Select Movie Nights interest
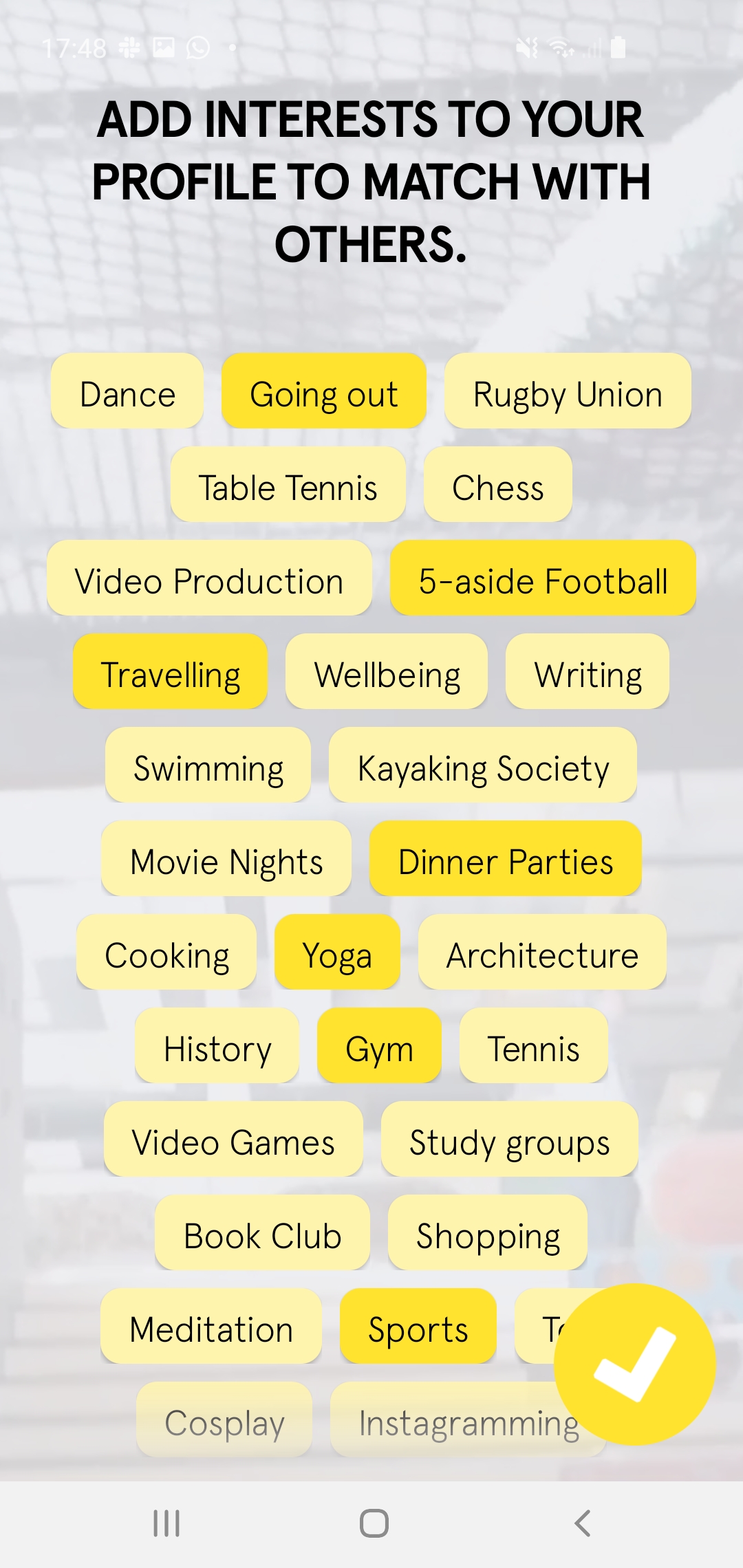The image size is (743, 1568). [226, 862]
